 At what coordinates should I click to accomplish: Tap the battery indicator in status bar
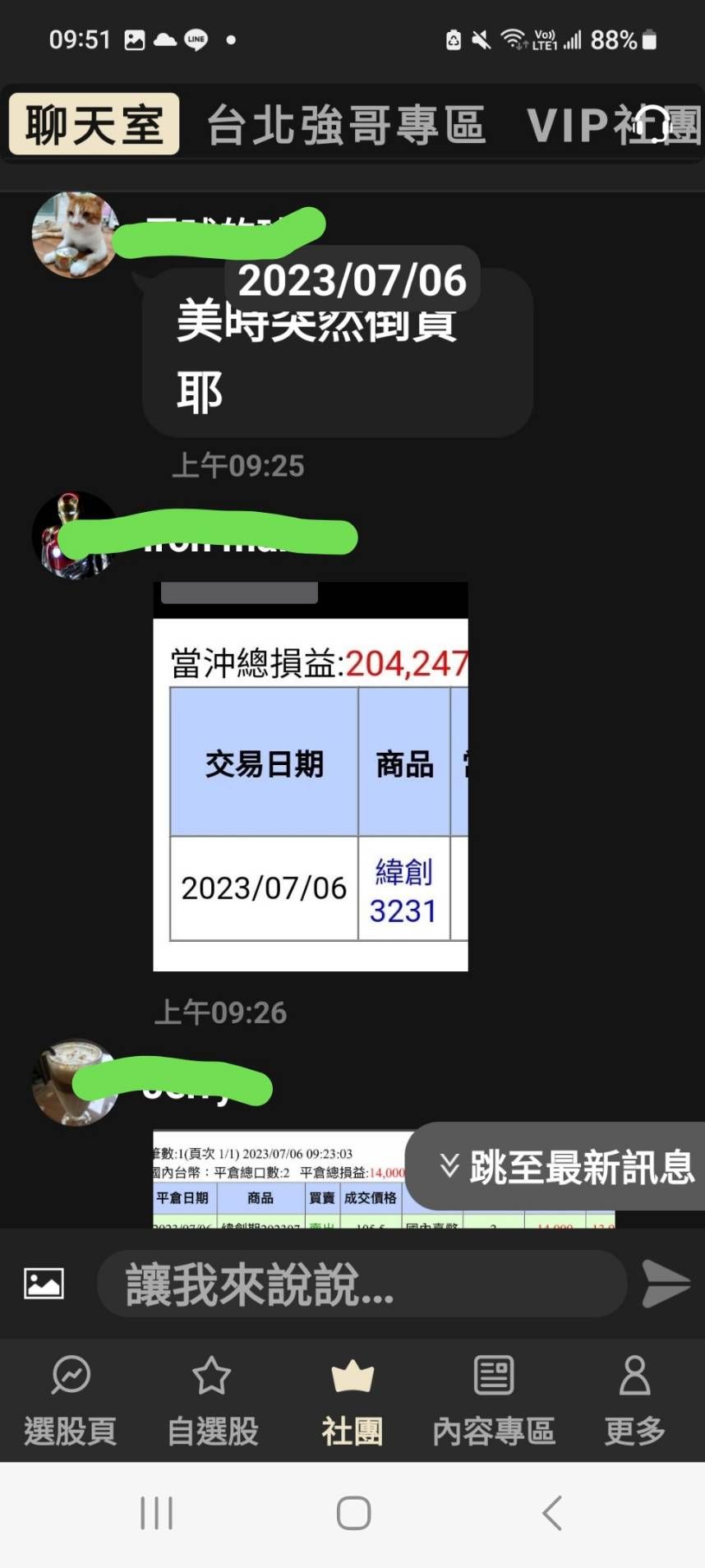[x=648, y=38]
